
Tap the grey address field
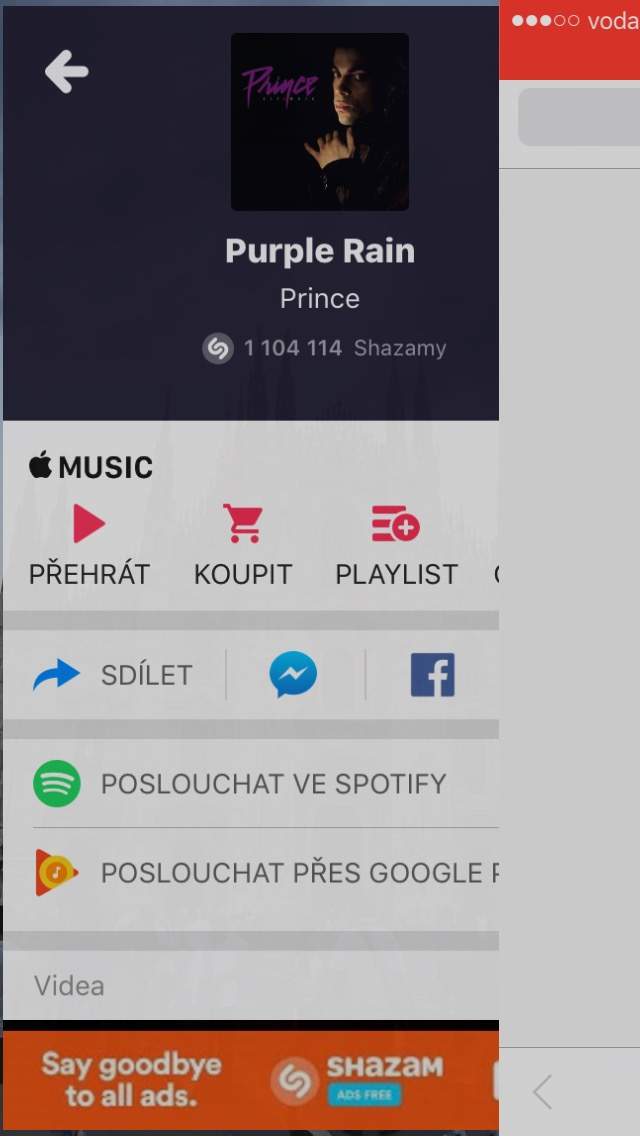tap(578, 117)
